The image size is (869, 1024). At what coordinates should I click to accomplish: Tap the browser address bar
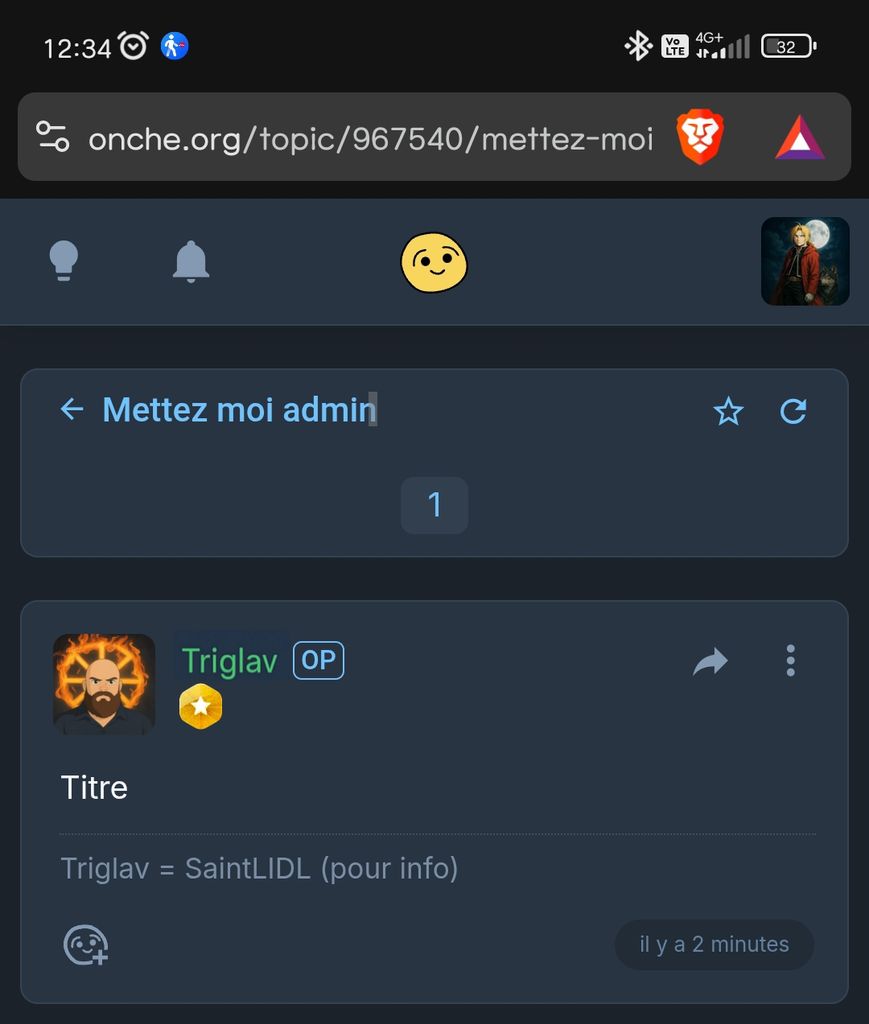tap(370, 138)
